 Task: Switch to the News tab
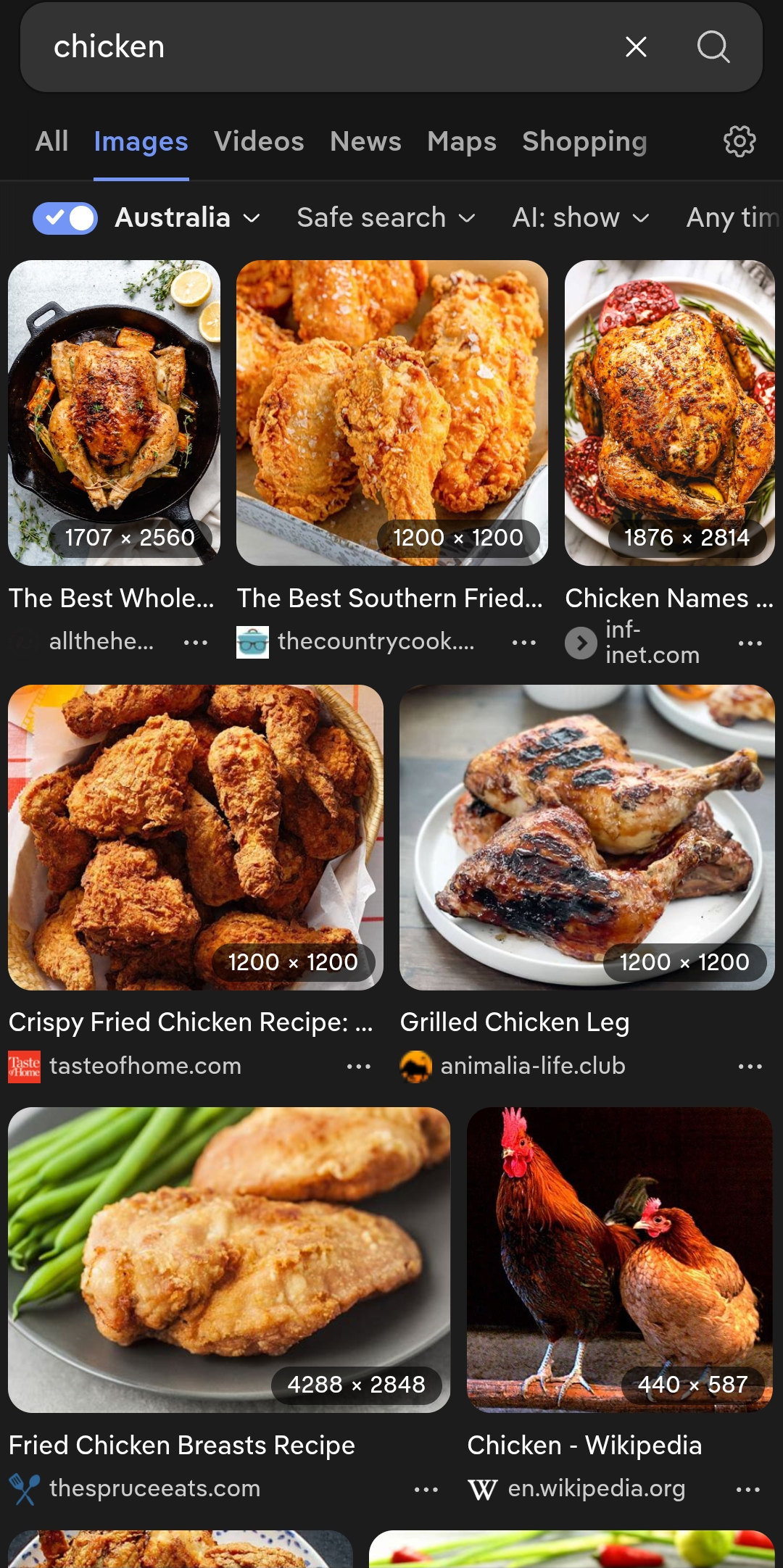click(x=365, y=142)
